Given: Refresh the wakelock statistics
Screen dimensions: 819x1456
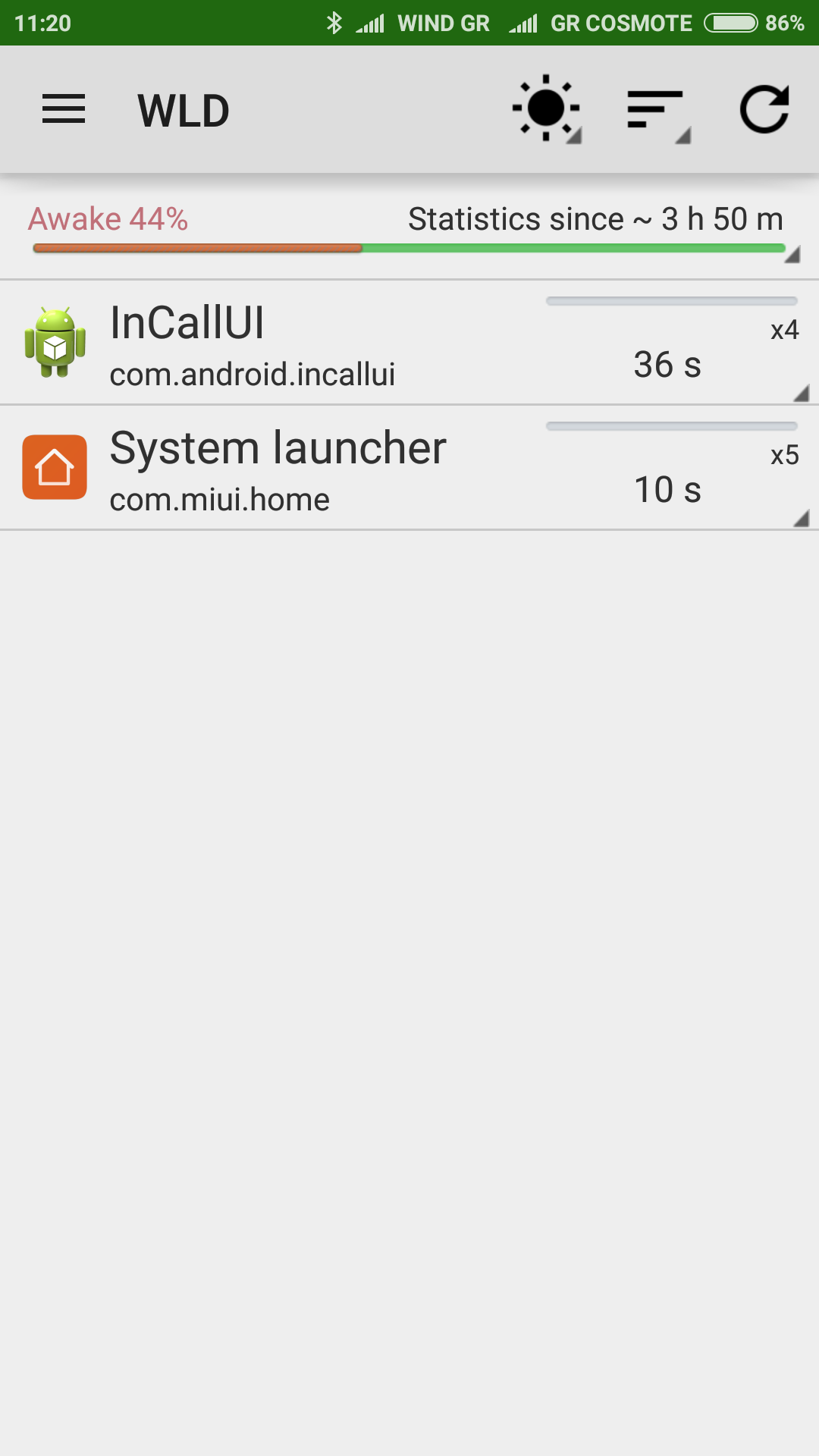Looking at the screenshot, I should (764, 109).
